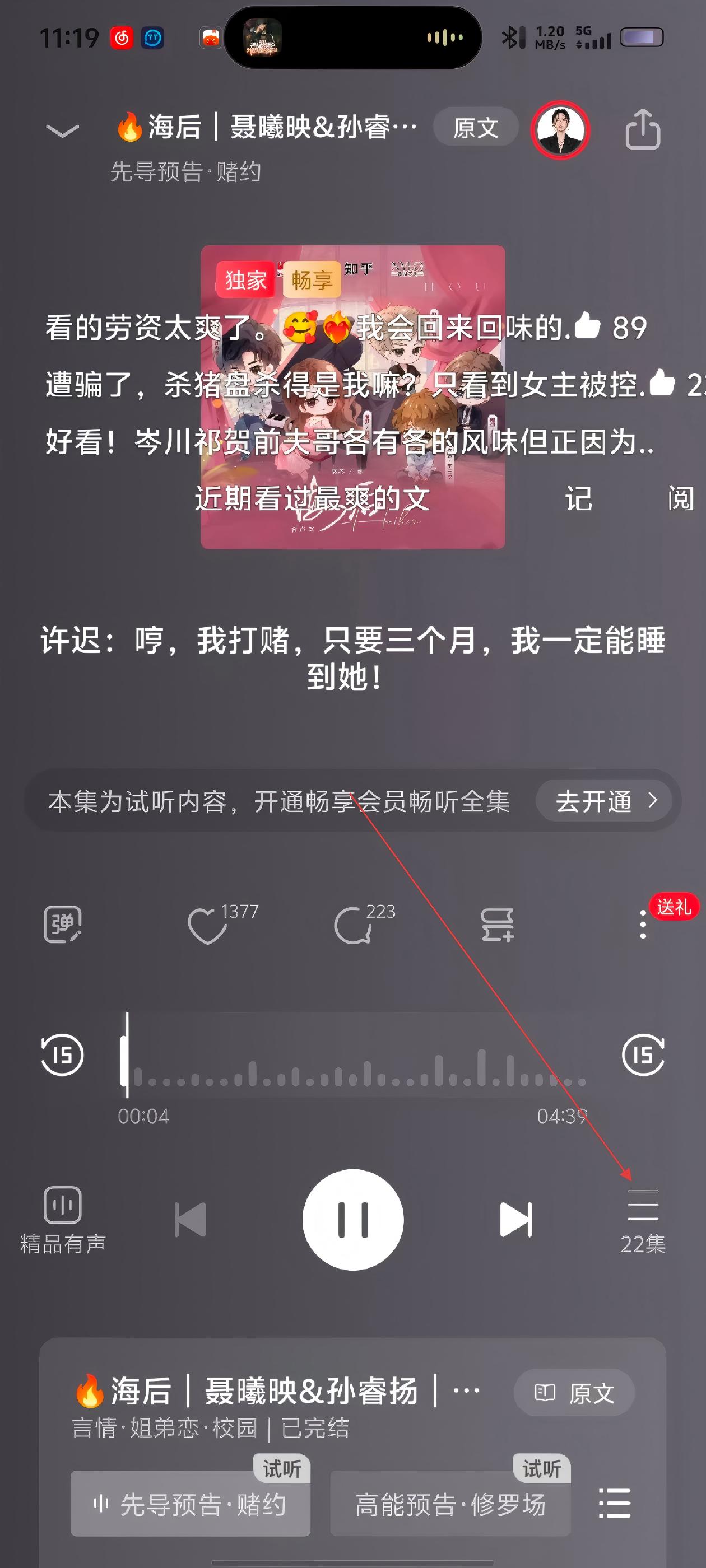This screenshot has height=1568, width=706.
Task: Pause the audio playback
Action: click(354, 1220)
